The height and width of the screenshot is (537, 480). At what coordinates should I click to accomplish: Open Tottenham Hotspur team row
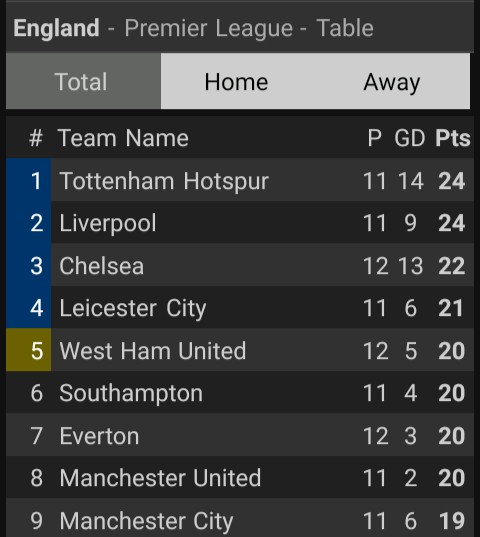[x=240, y=180]
